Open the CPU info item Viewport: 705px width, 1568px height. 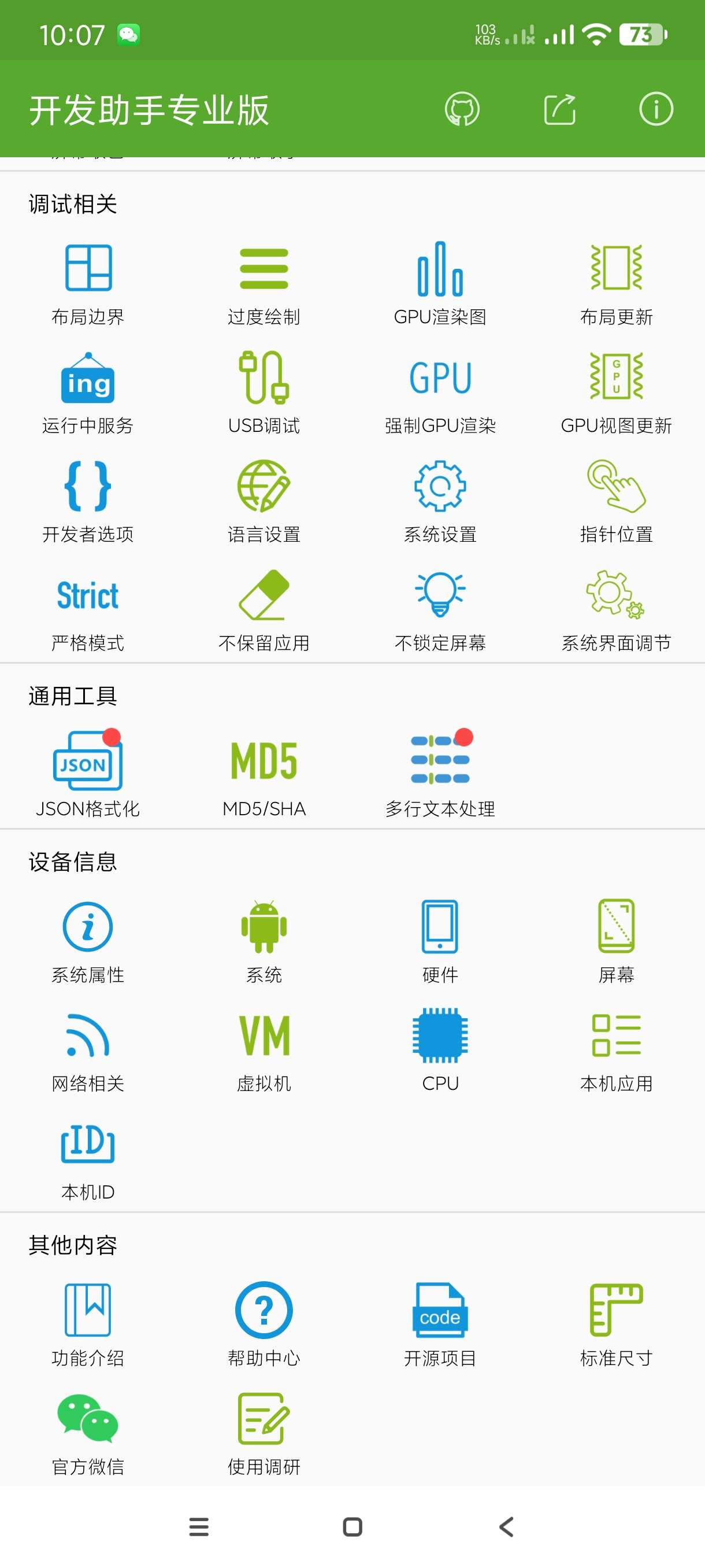point(440,1049)
